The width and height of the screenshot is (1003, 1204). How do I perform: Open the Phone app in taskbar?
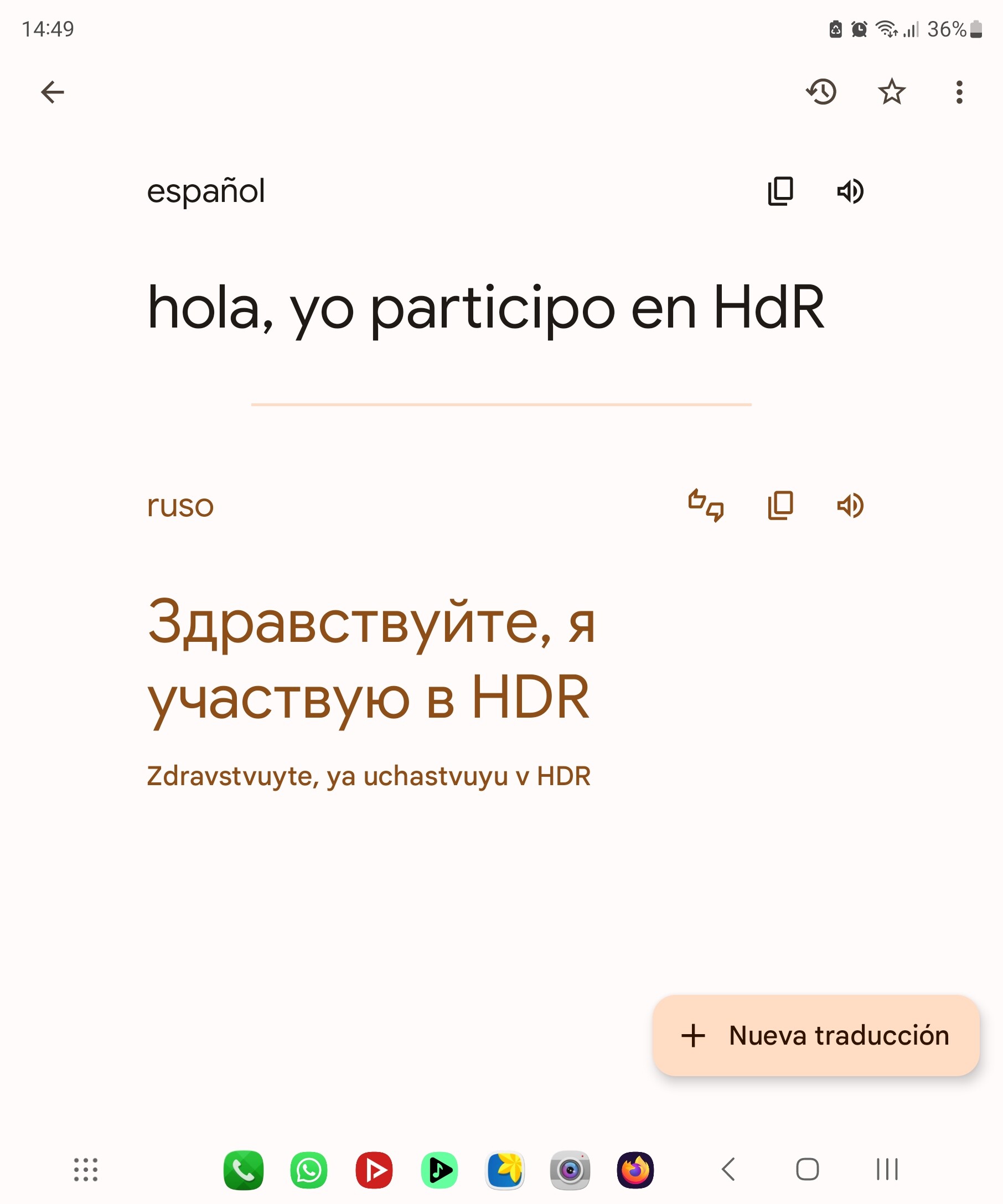tap(243, 1170)
